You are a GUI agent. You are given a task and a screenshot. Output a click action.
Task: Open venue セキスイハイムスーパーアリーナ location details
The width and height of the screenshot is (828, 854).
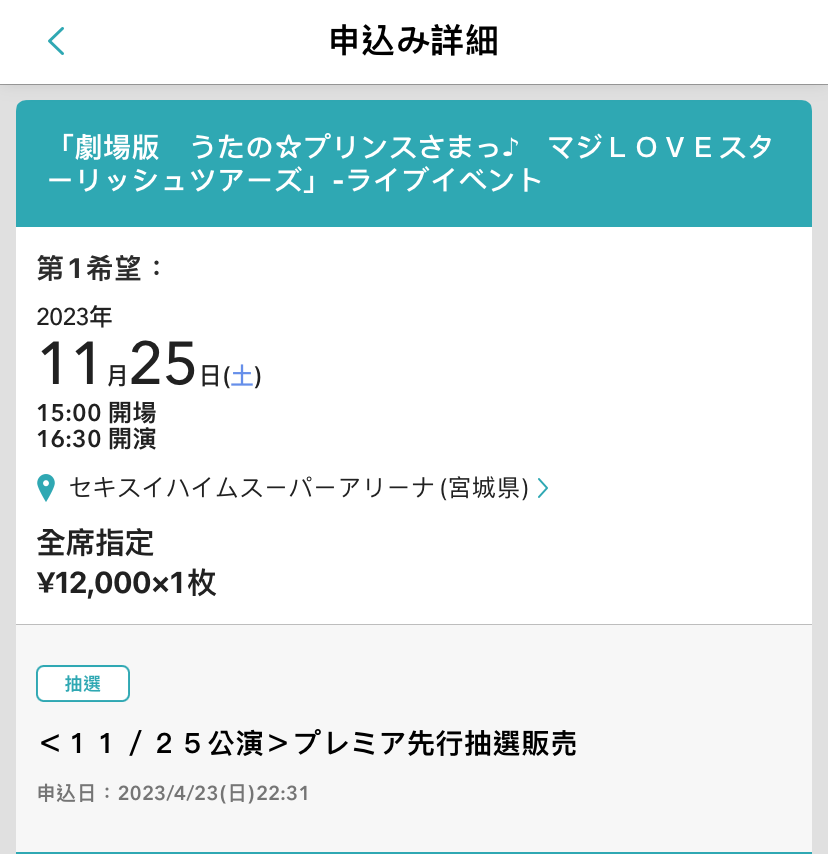(298, 488)
